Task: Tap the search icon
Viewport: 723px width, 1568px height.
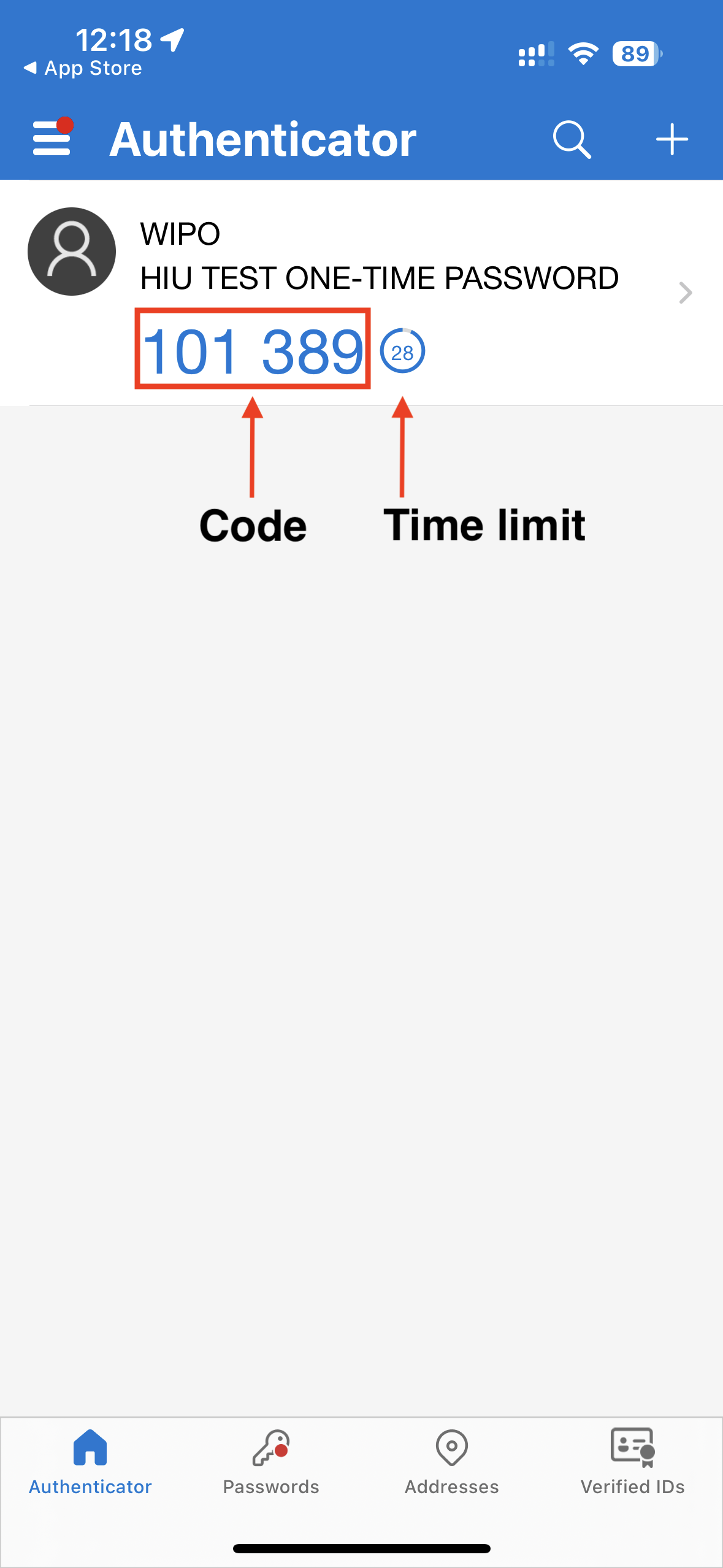Action: point(572,139)
